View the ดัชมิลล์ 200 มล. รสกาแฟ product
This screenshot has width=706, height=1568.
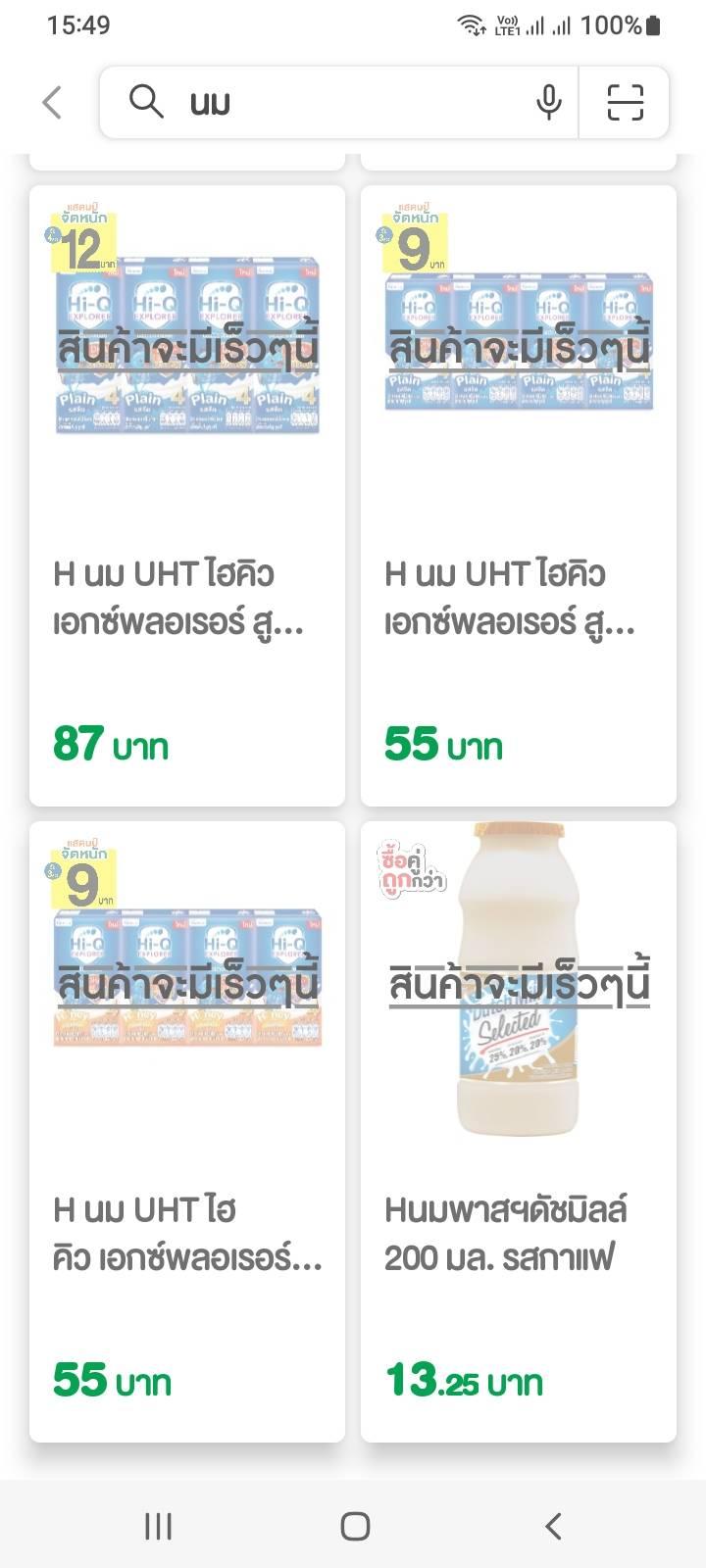click(x=519, y=1131)
